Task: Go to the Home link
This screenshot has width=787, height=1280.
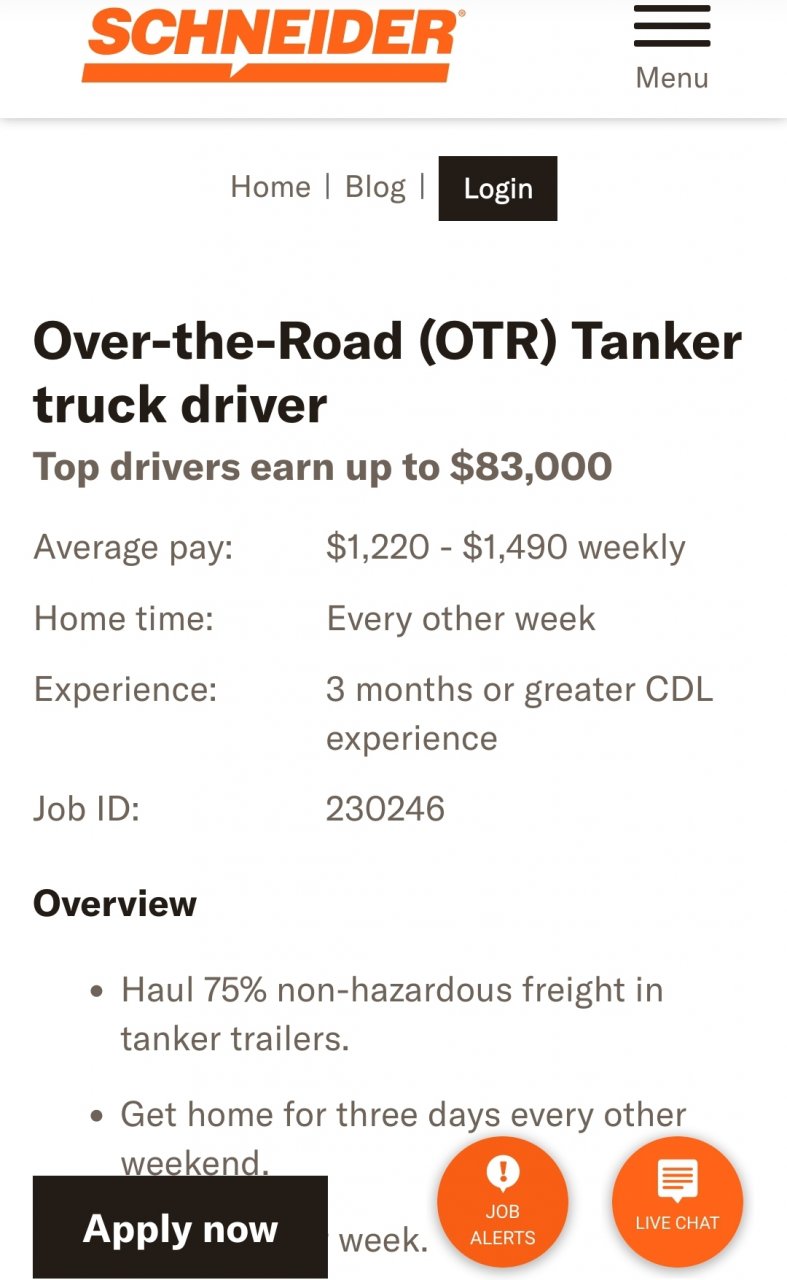Action: [x=270, y=187]
